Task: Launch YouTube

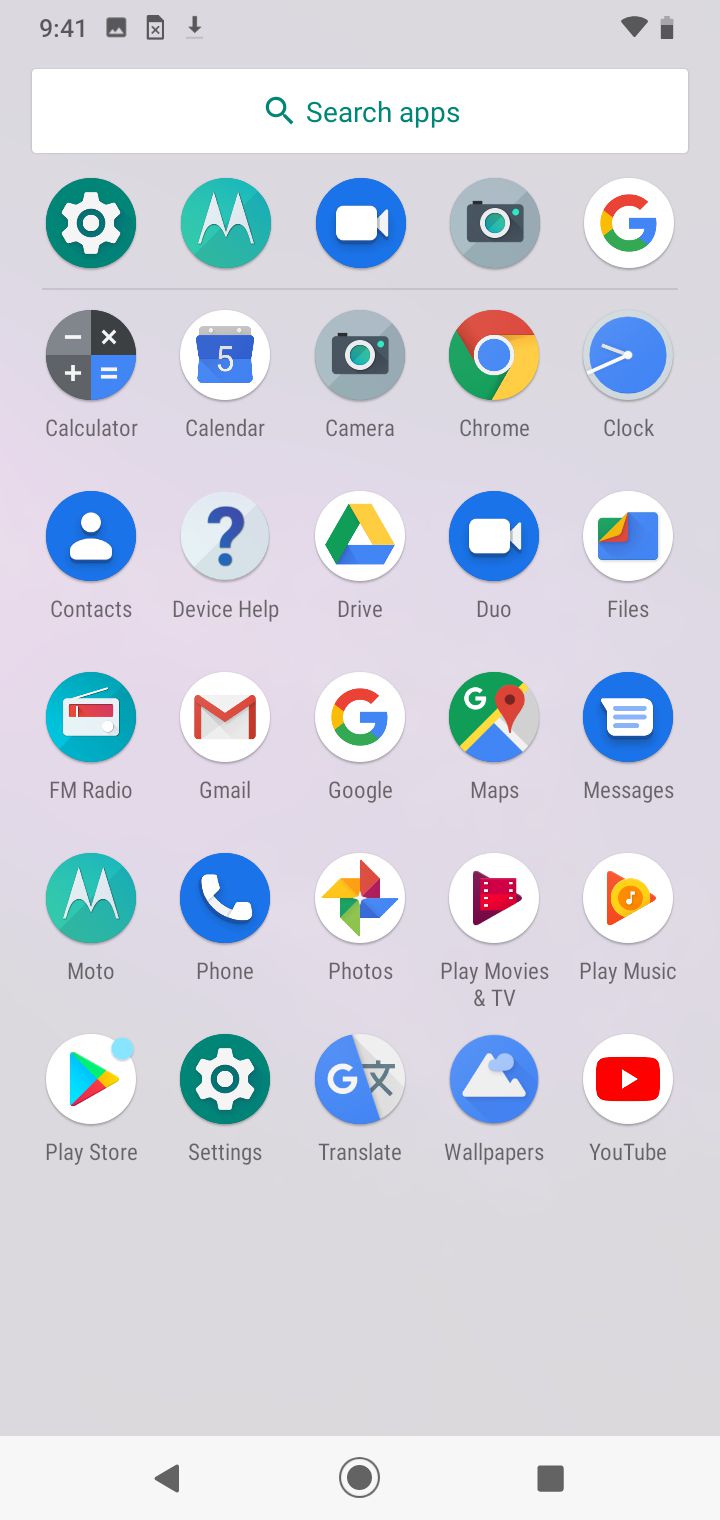Action: point(628,1080)
